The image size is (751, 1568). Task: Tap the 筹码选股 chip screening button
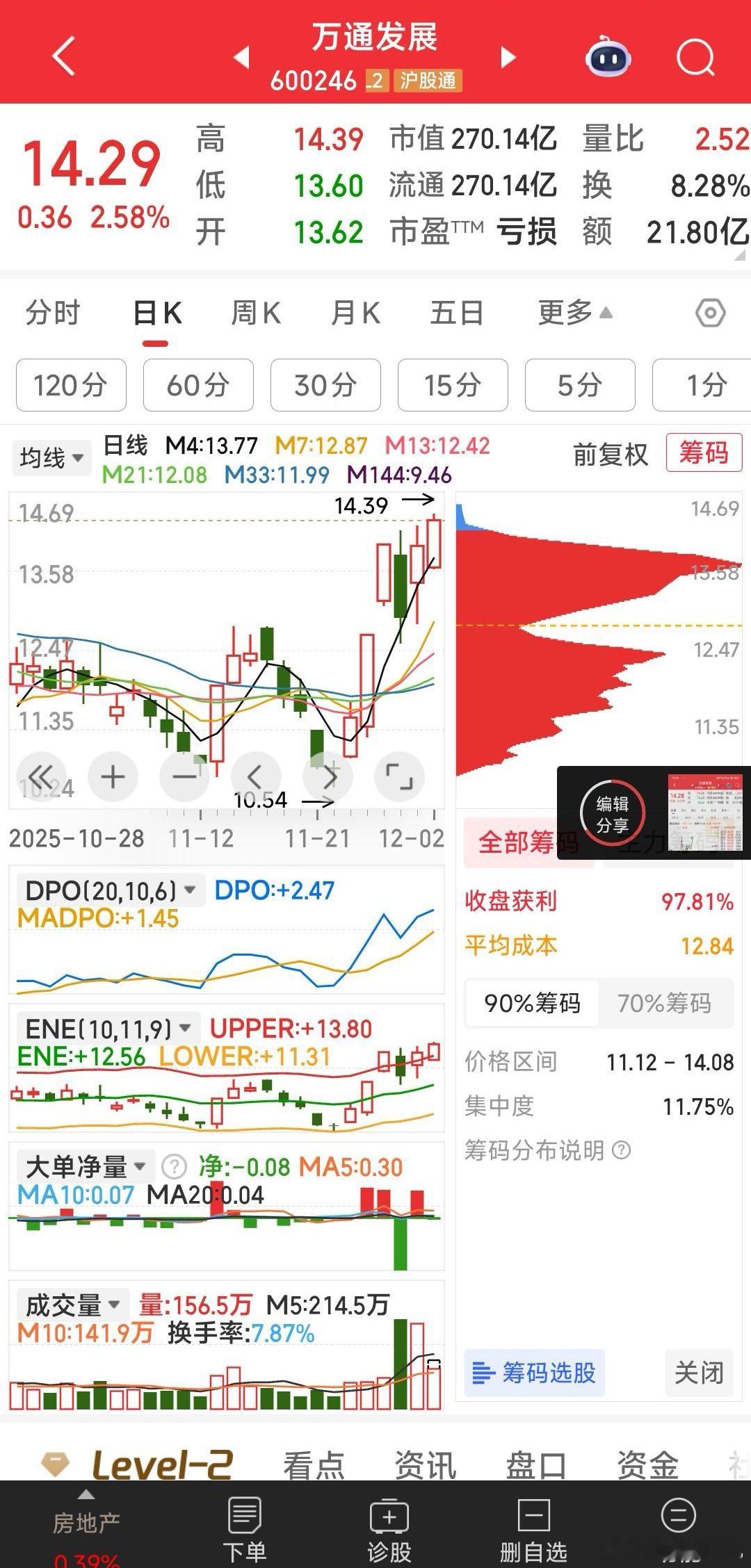pyautogui.click(x=534, y=1371)
